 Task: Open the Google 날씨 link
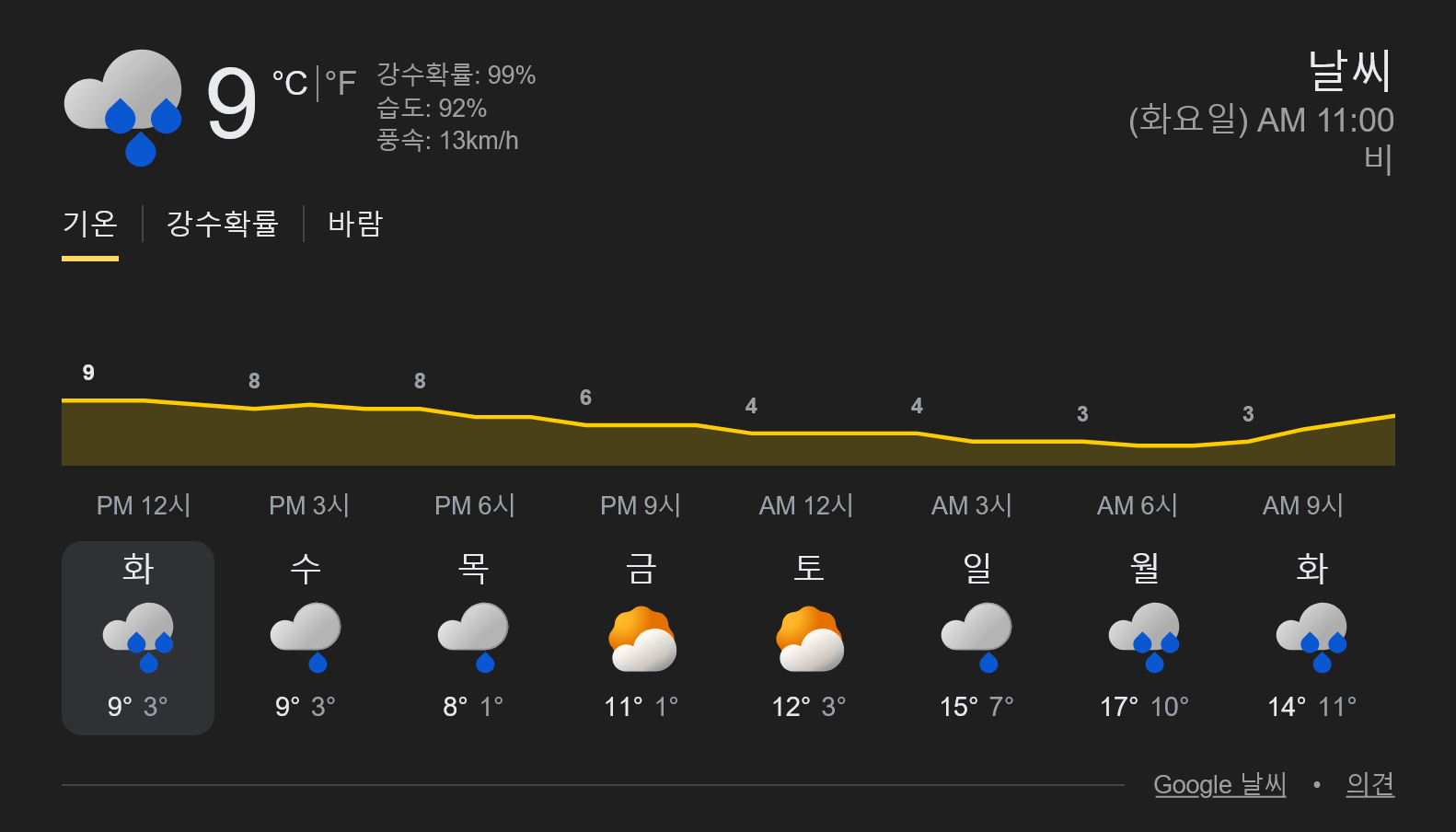(1219, 784)
